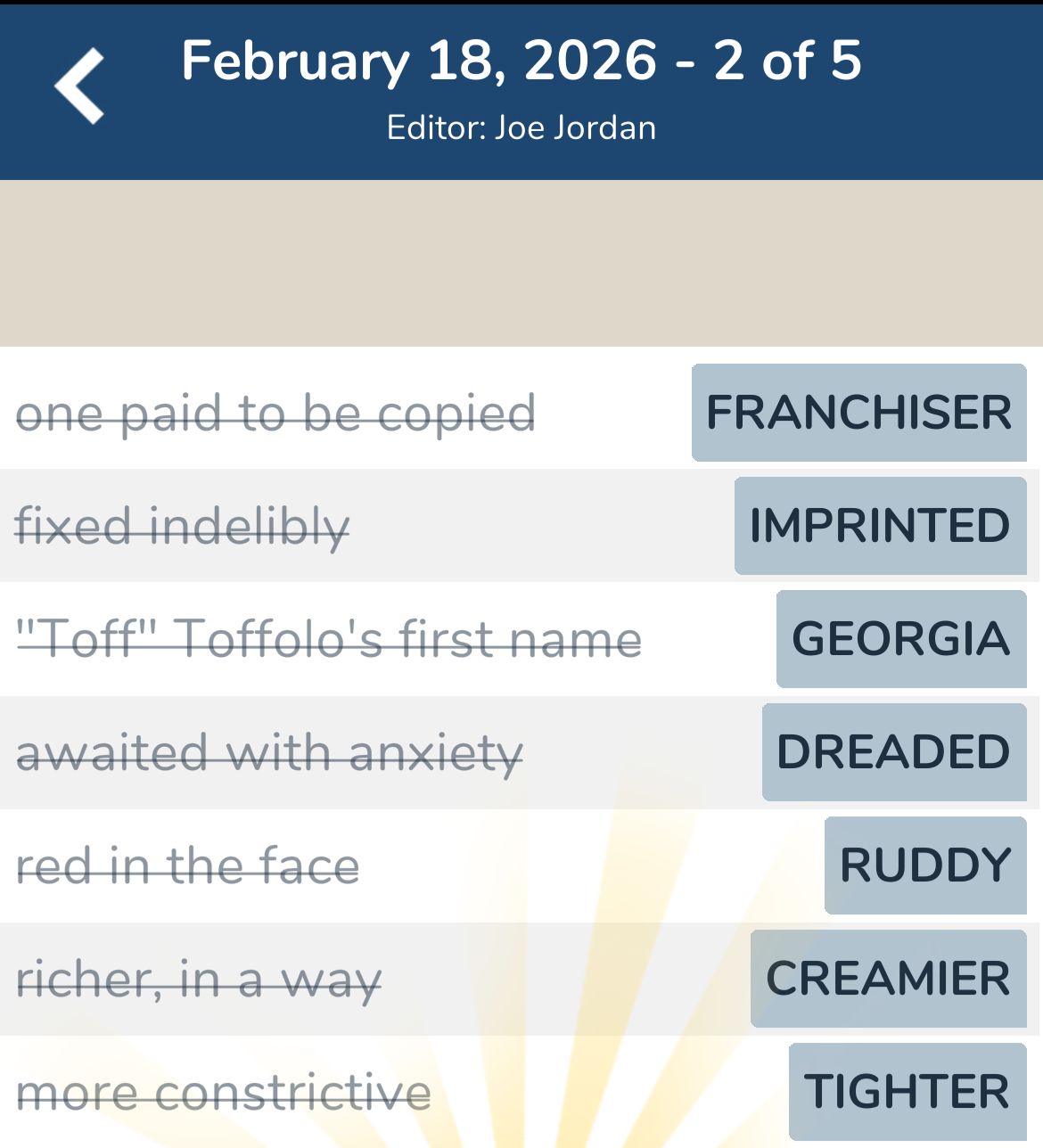The width and height of the screenshot is (1043, 1148).
Task: Tap the clue 'richer, in a way'
Action: coord(200,978)
